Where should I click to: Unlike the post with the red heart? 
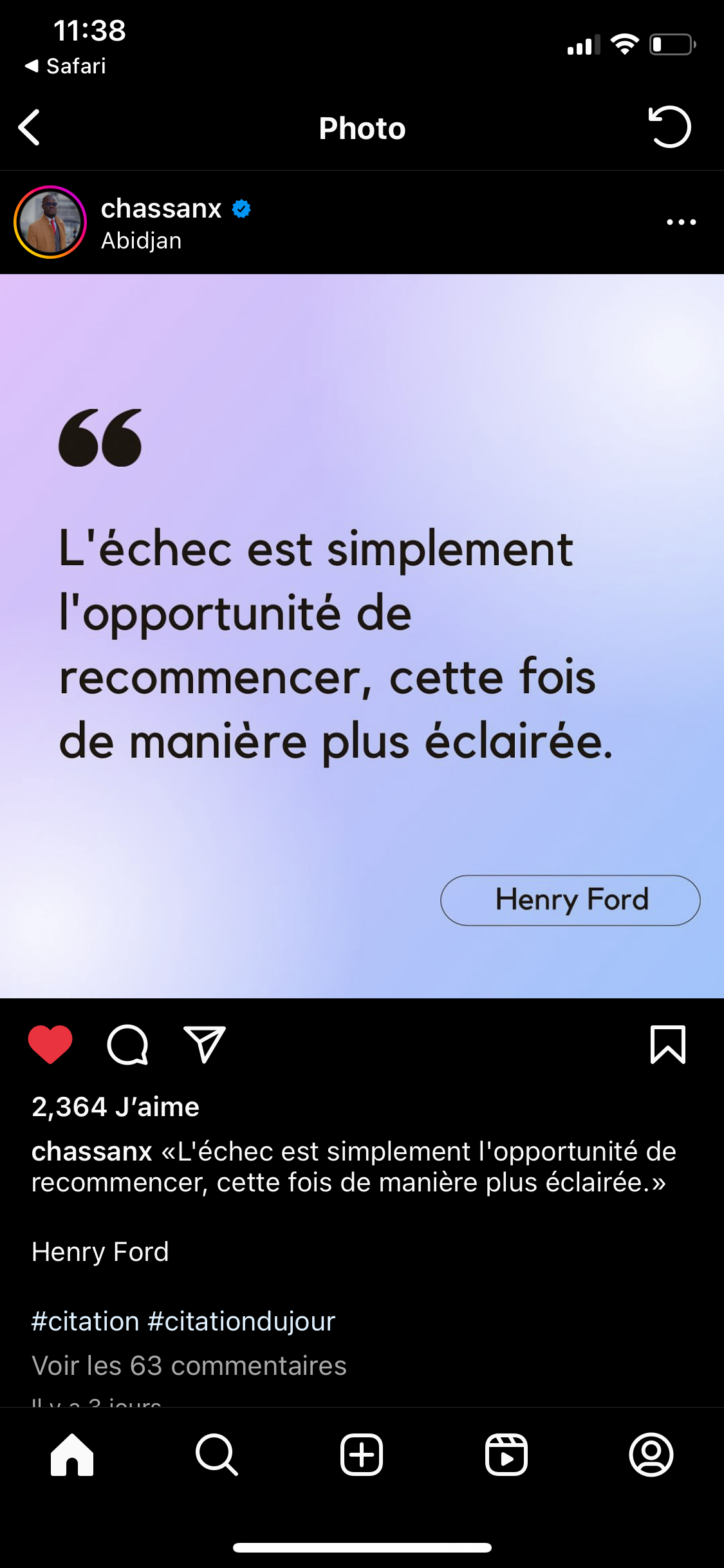pyautogui.click(x=50, y=1044)
